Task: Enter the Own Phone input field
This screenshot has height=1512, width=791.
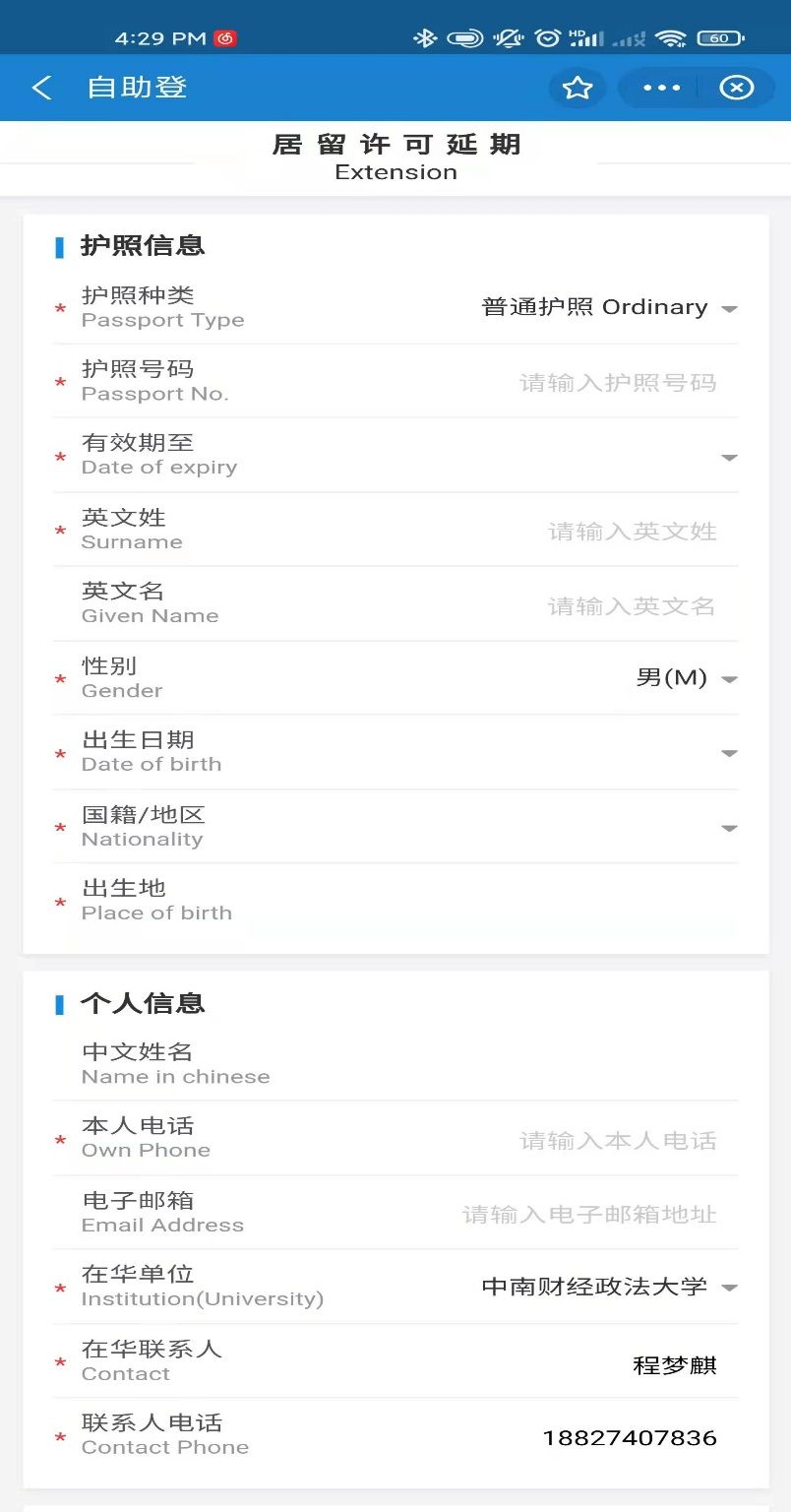Action: pyautogui.click(x=617, y=1141)
